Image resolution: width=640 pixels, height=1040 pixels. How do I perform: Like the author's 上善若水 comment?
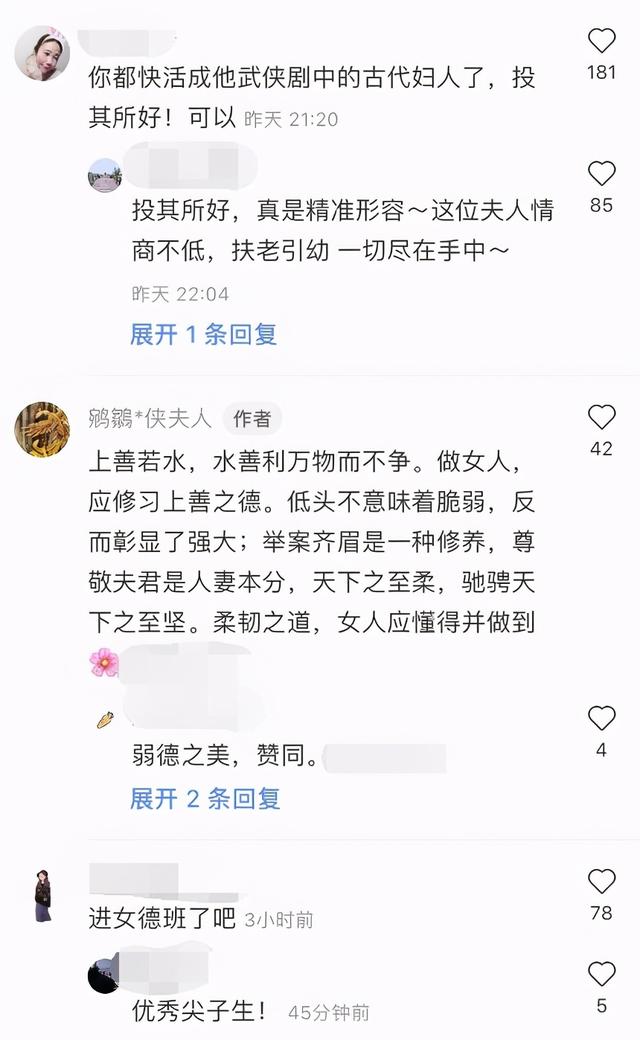tap(601, 417)
